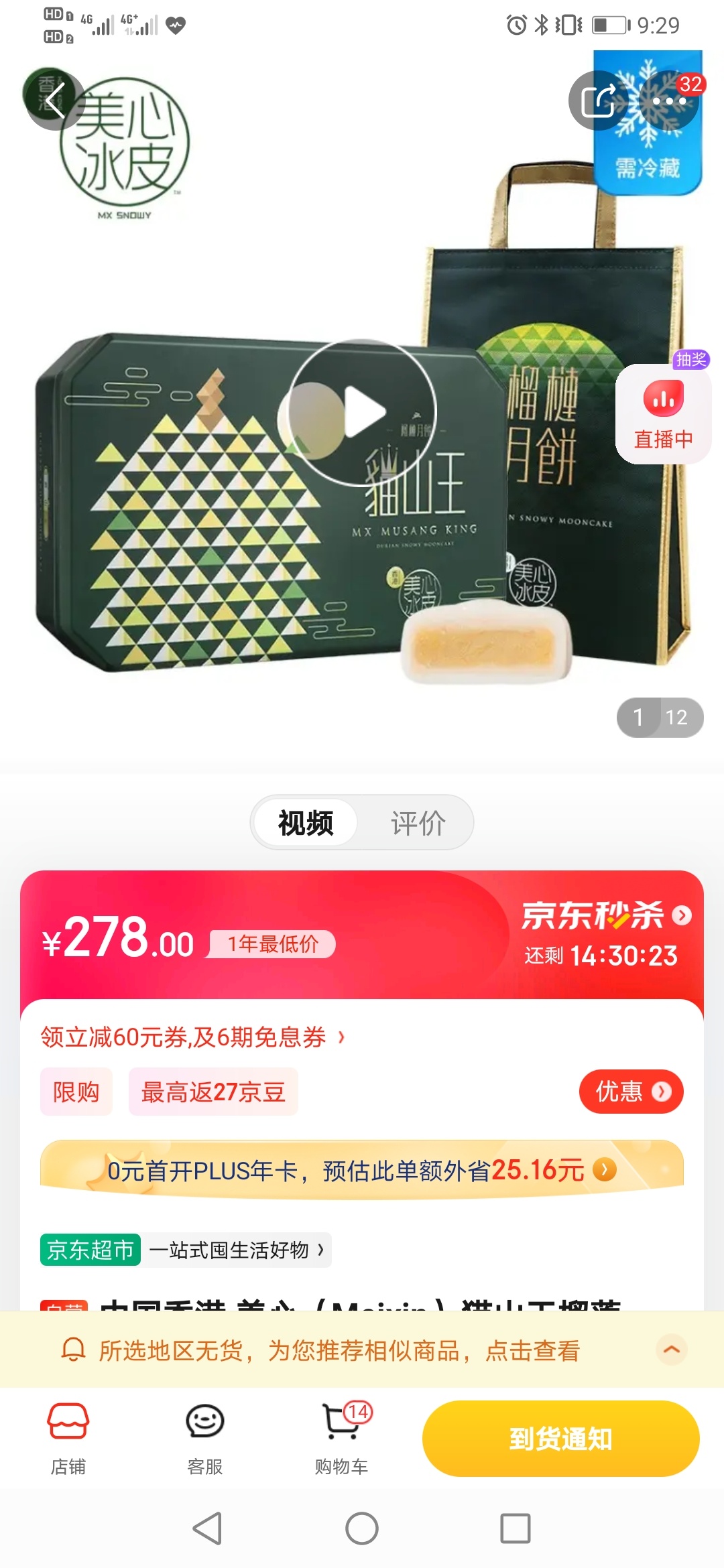Open the three-dot overflow menu

coord(669,101)
